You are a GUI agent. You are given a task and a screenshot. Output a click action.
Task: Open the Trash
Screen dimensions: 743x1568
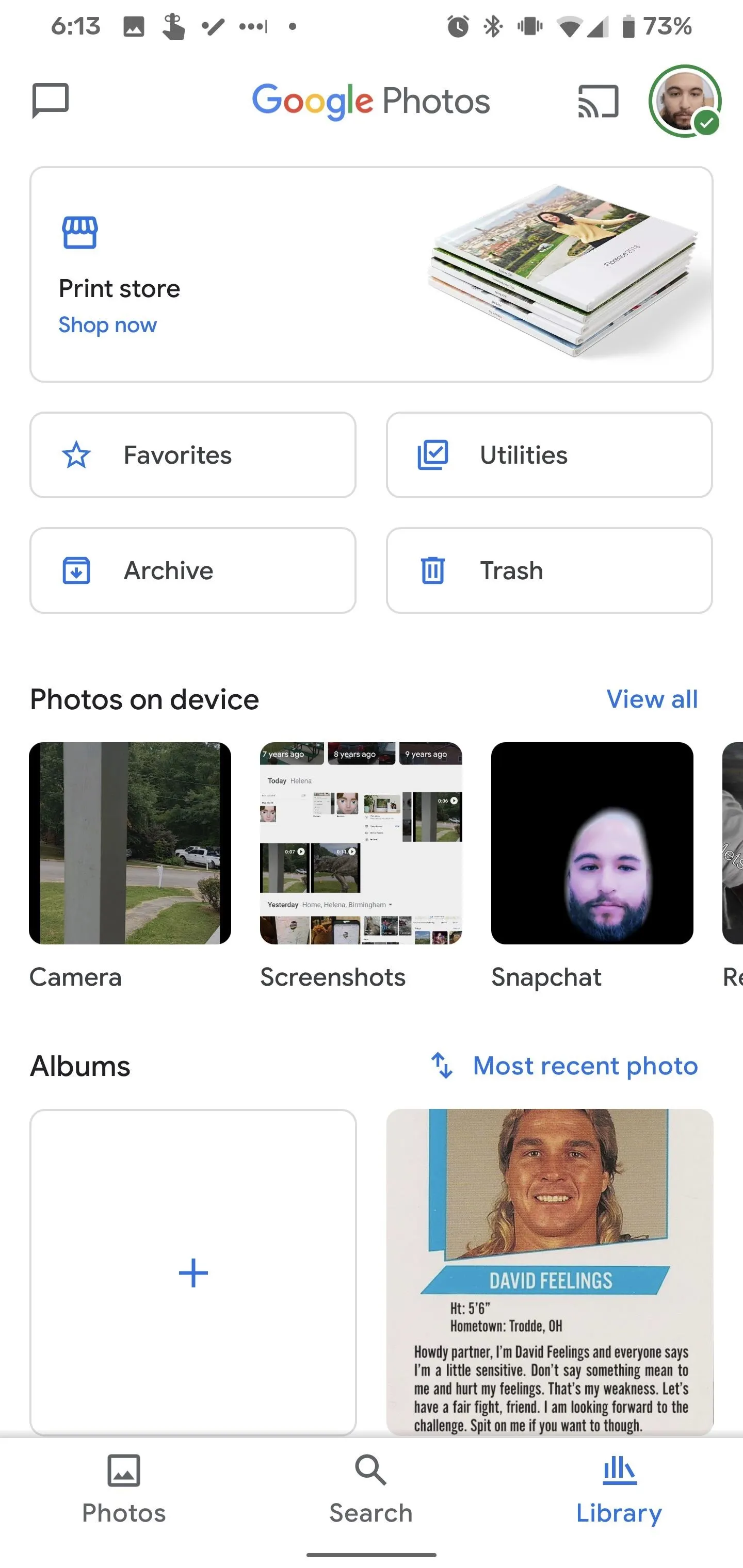550,570
